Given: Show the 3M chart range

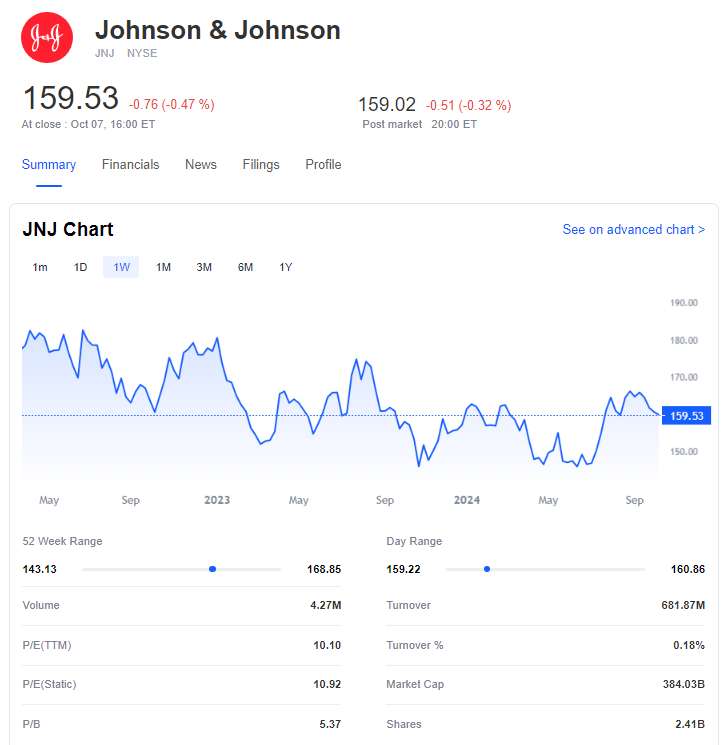Looking at the screenshot, I should point(204,267).
